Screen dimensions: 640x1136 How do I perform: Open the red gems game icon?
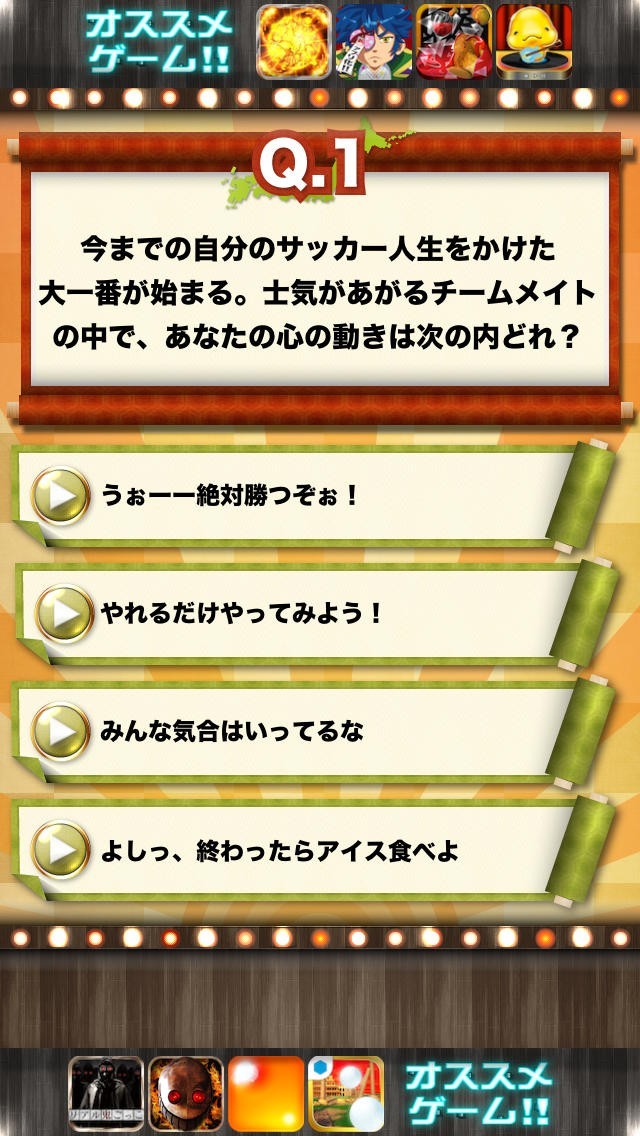452,42
